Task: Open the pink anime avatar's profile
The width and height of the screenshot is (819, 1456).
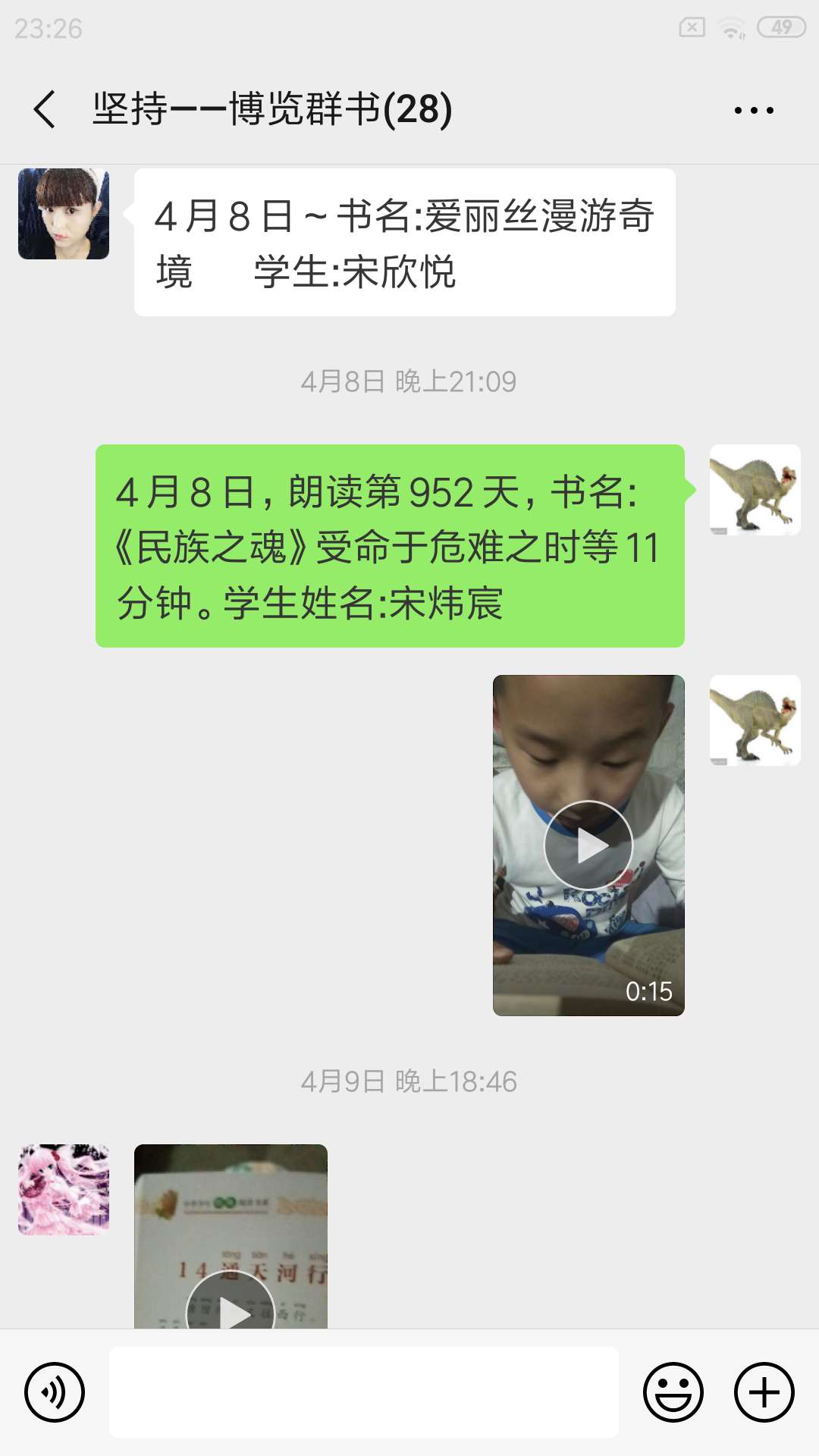Action: [64, 1189]
